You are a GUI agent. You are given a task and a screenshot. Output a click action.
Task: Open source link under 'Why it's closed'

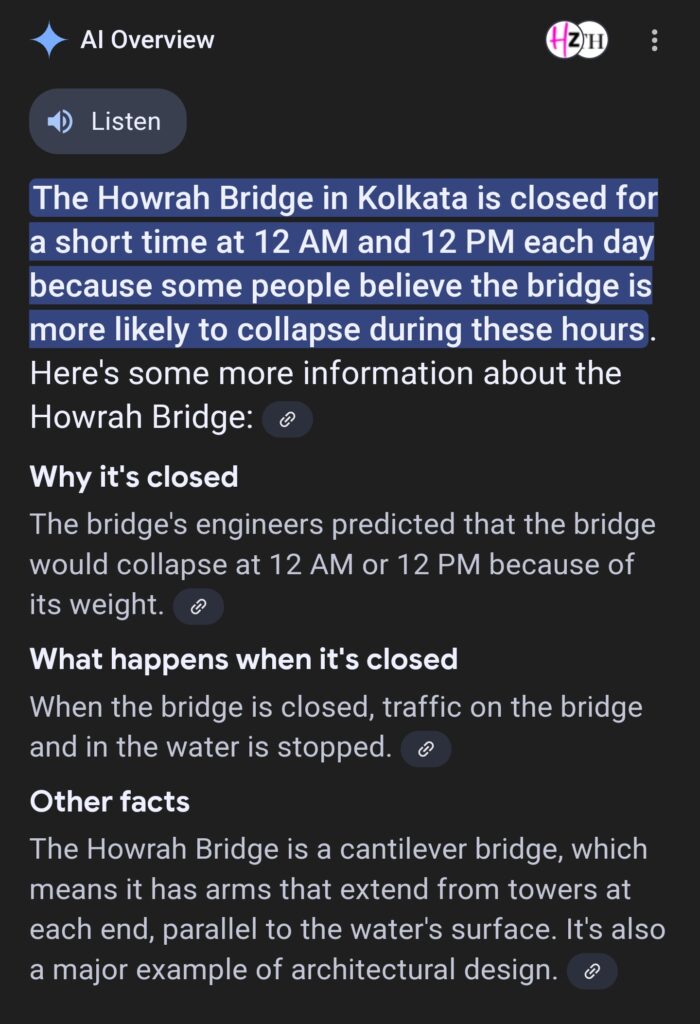click(x=198, y=606)
